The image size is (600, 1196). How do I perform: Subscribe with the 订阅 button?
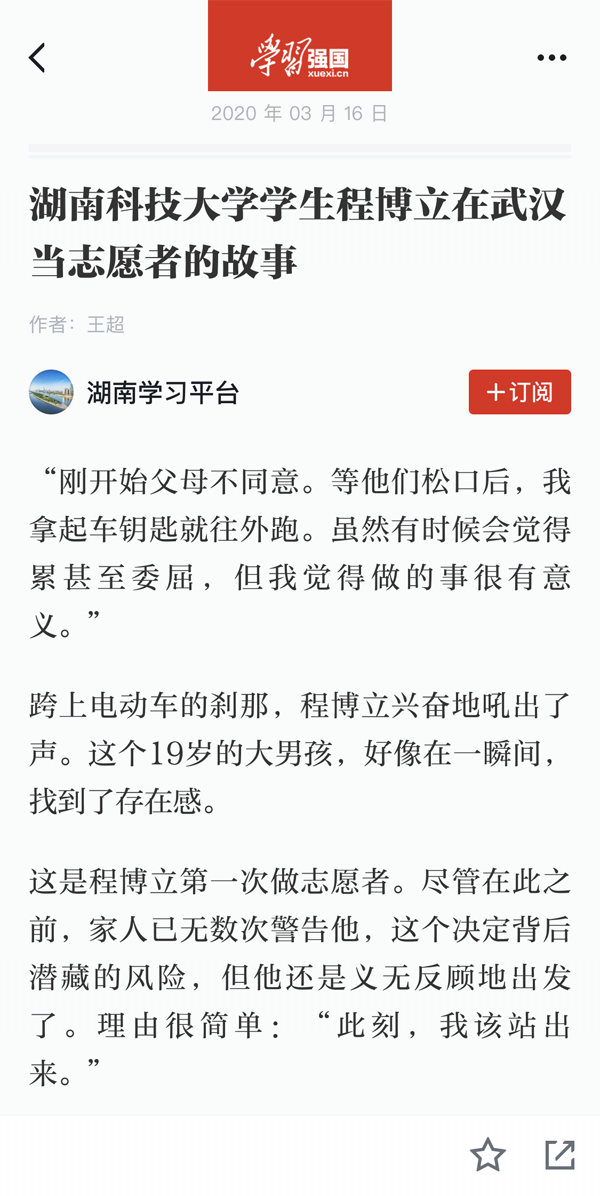pos(519,392)
